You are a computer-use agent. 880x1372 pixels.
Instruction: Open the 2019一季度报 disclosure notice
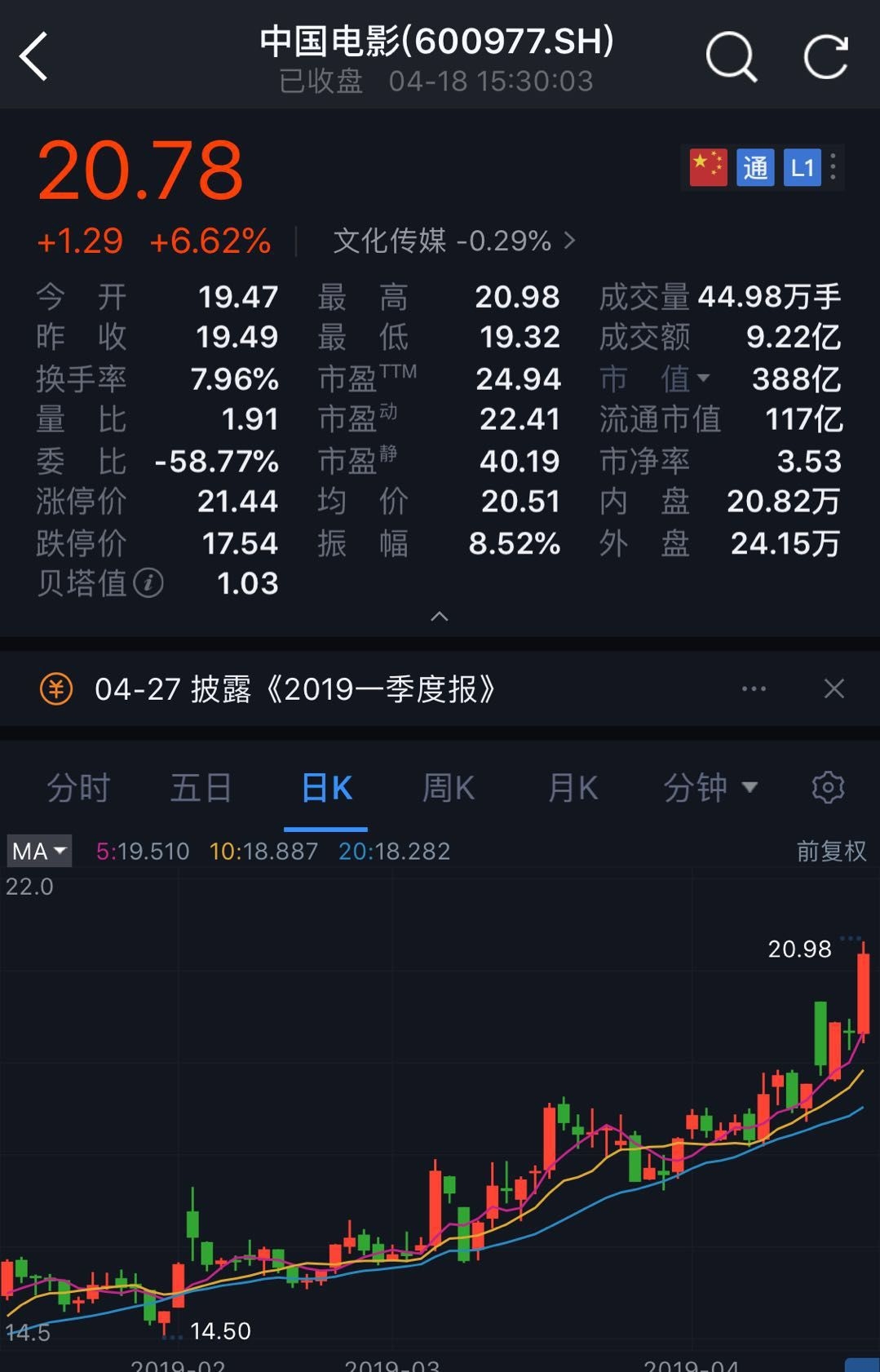coord(294,689)
